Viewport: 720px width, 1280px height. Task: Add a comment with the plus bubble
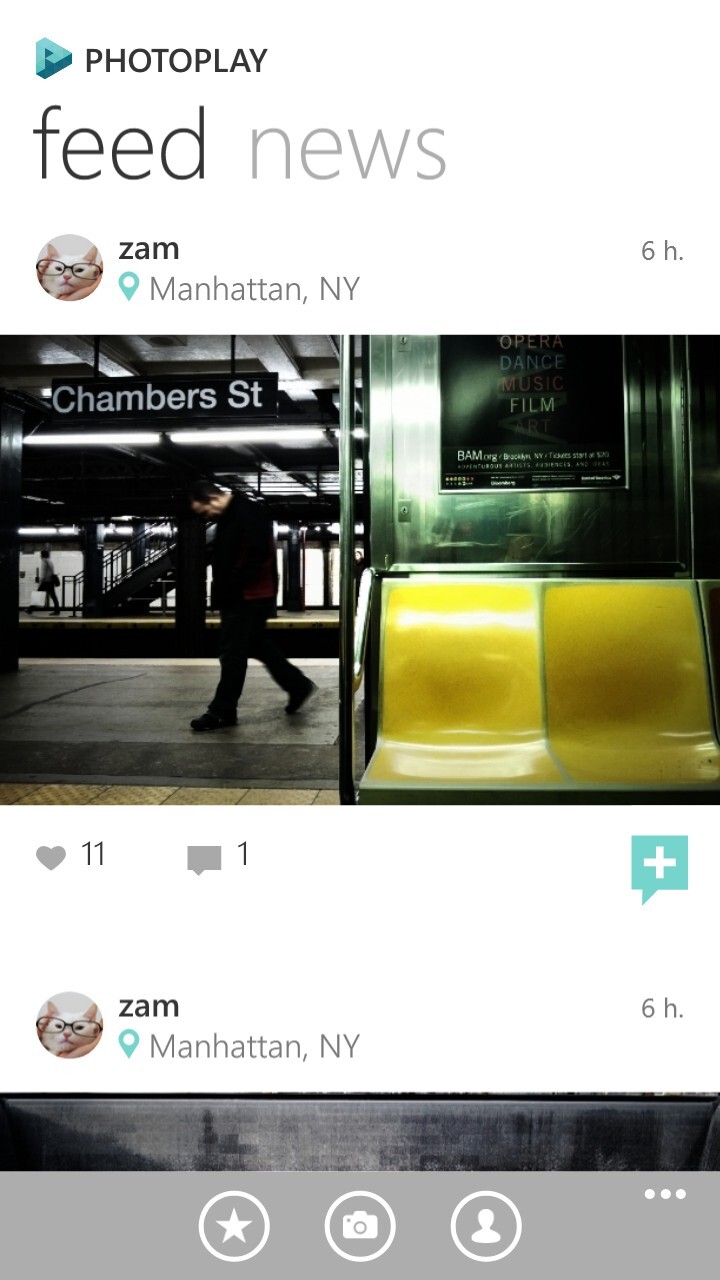pyautogui.click(x=659, y=866)
